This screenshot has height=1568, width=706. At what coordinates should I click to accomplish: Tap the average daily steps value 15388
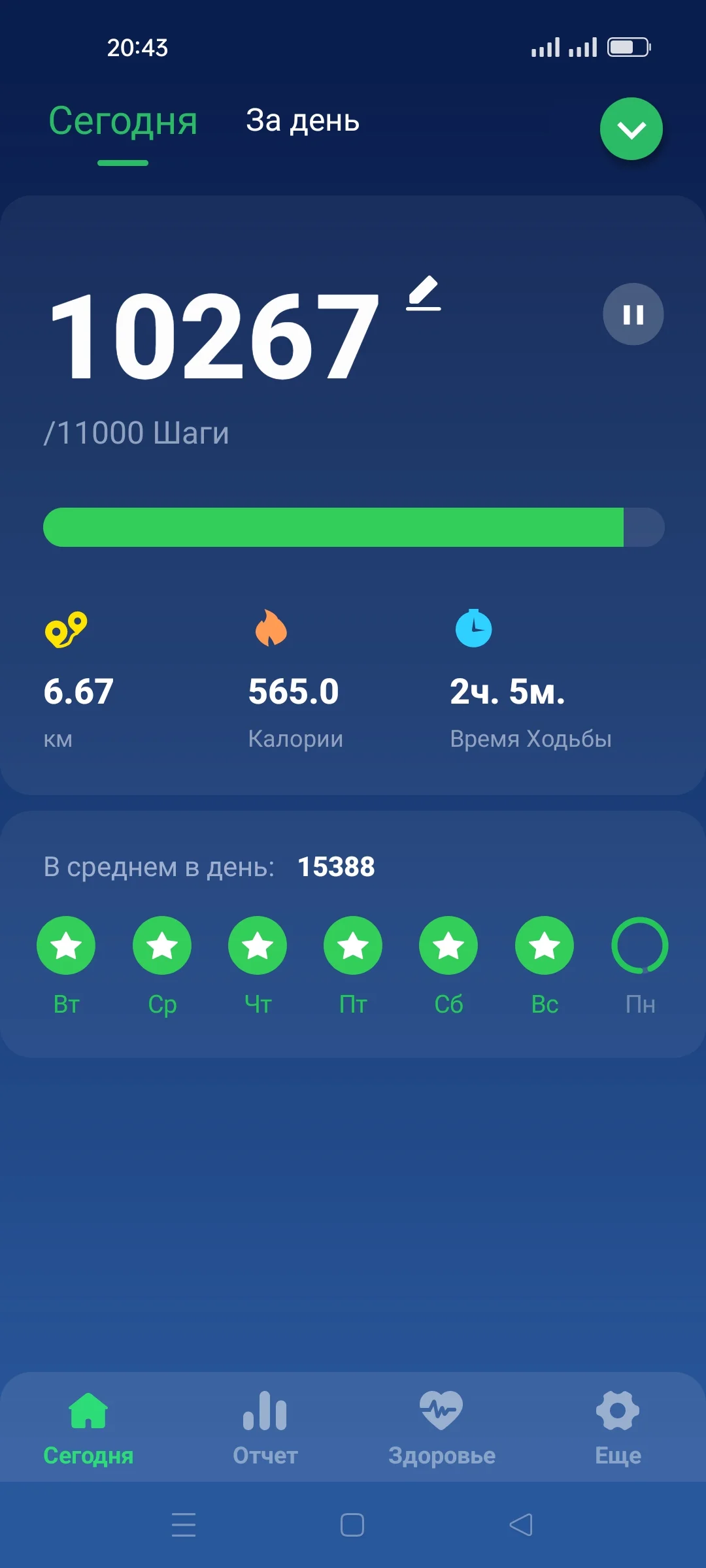[335, 867]
